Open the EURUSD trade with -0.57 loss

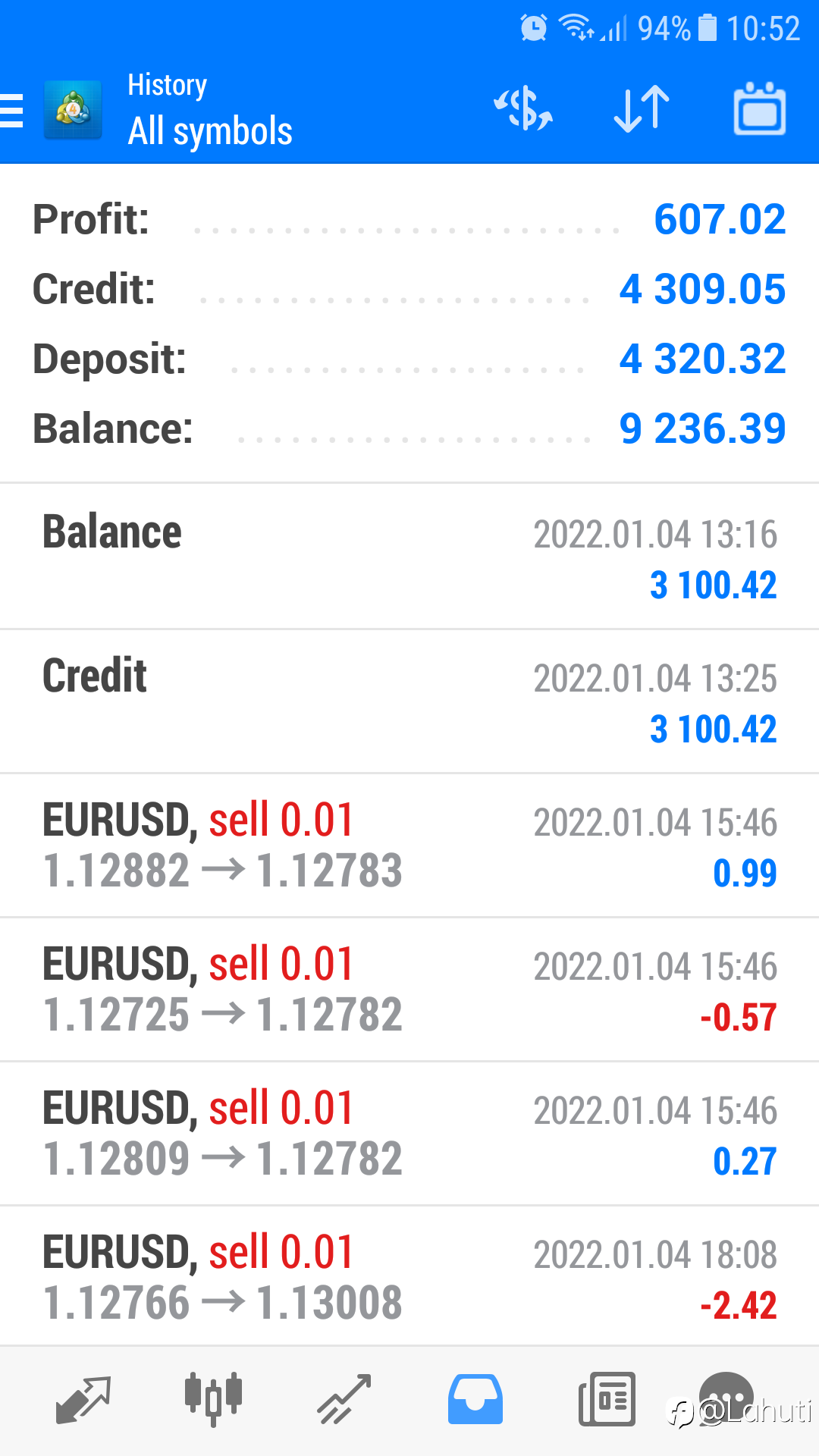pos(409,989)
